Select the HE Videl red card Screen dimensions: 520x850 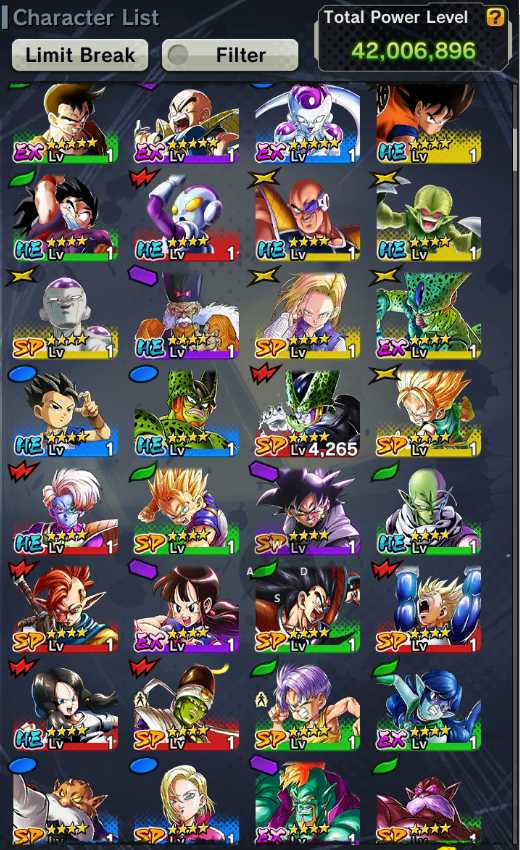pyautogui.click(x=65, y=706)
